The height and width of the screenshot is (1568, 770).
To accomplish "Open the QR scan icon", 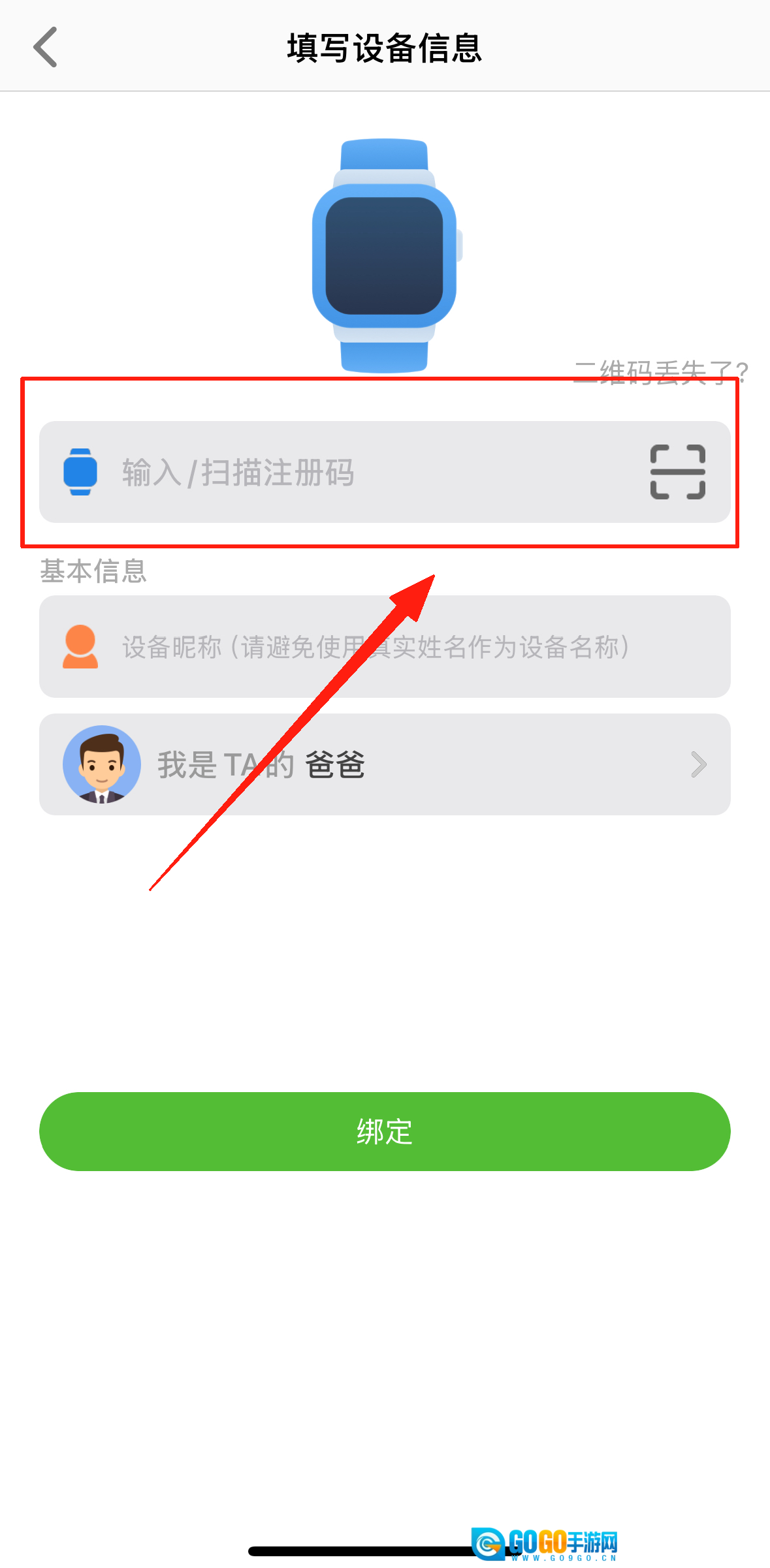I will [x=677, y=472].
